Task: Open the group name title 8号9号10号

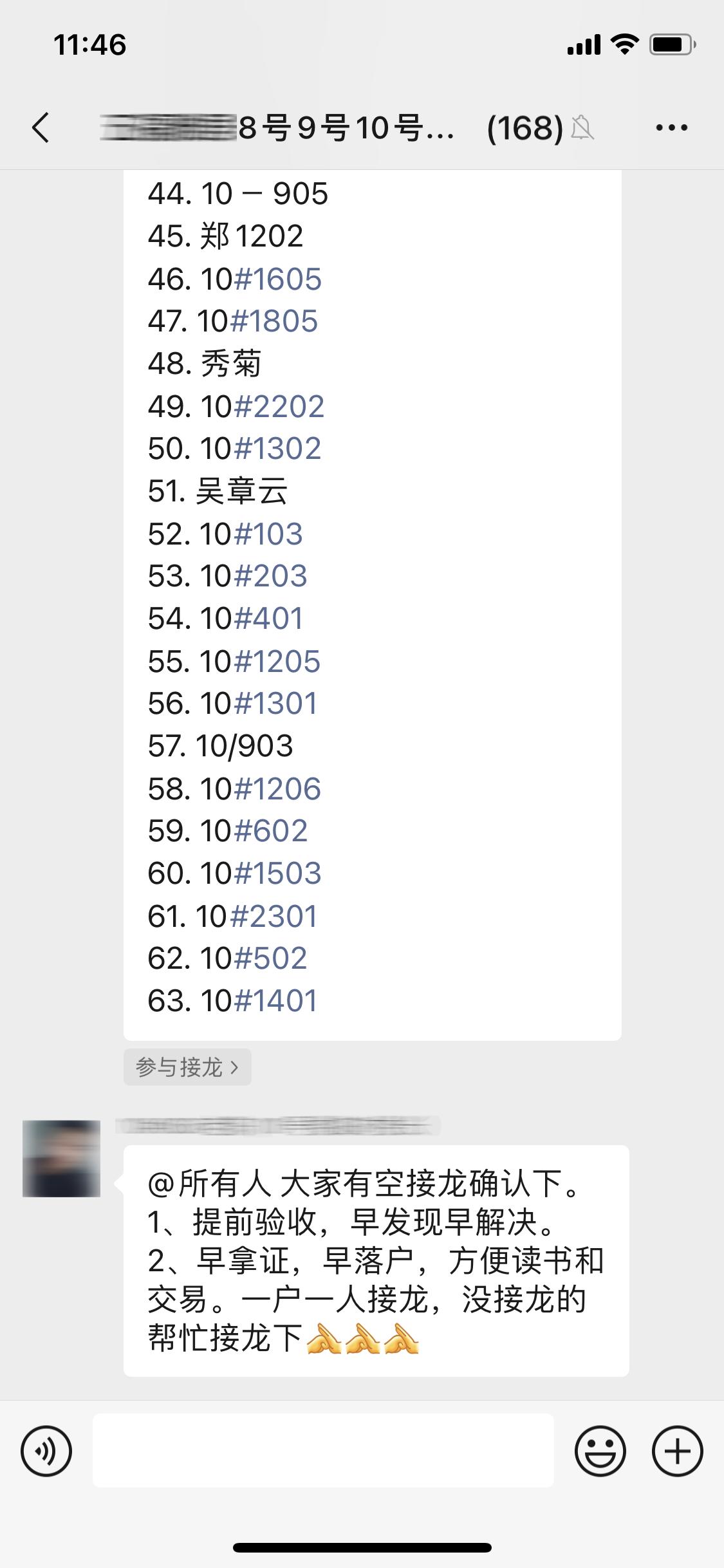Action: pyautogui.click(x=277, y=128)
